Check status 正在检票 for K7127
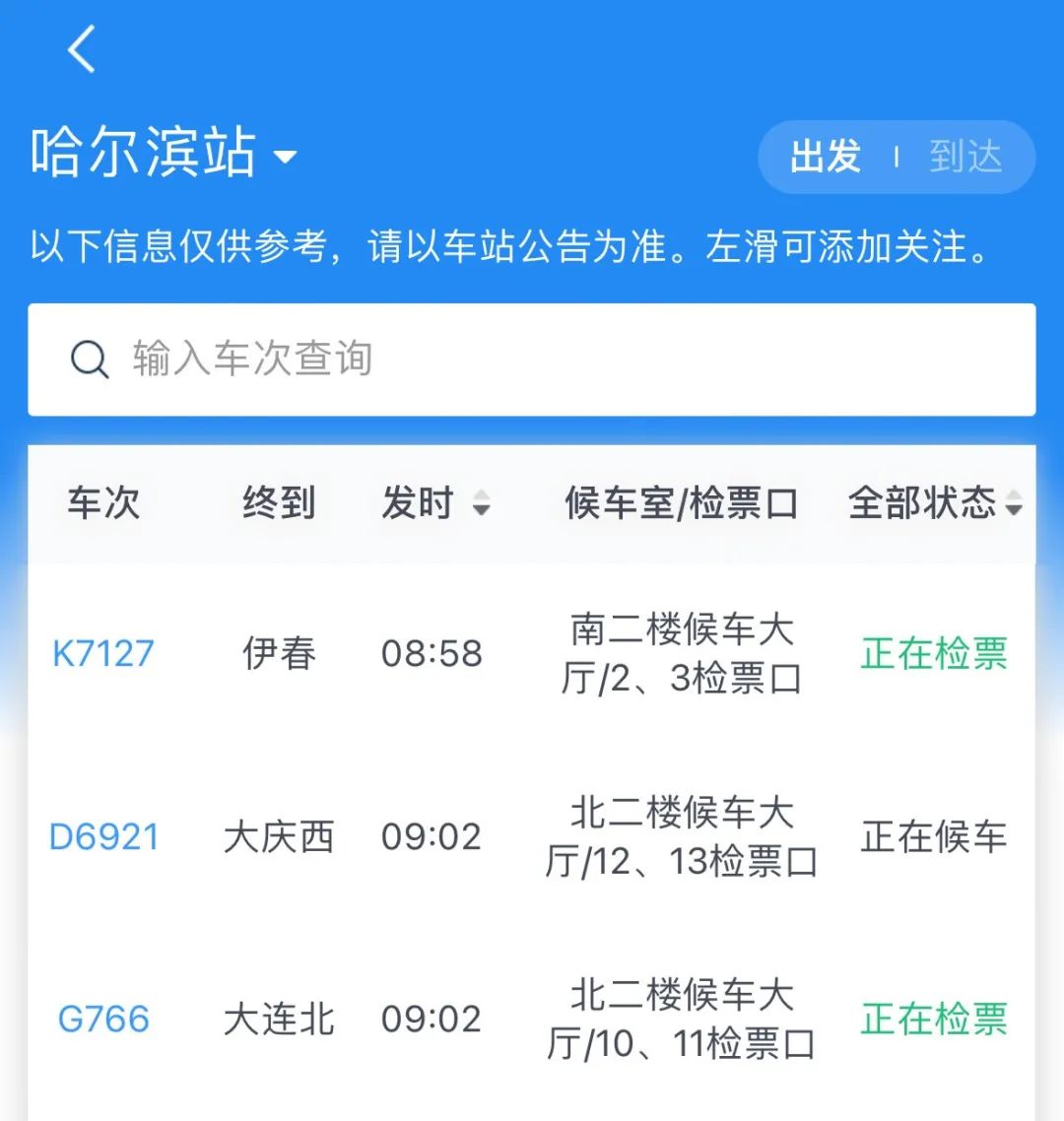Screen dimensions: 1064x1121 [x=934, y=653]
